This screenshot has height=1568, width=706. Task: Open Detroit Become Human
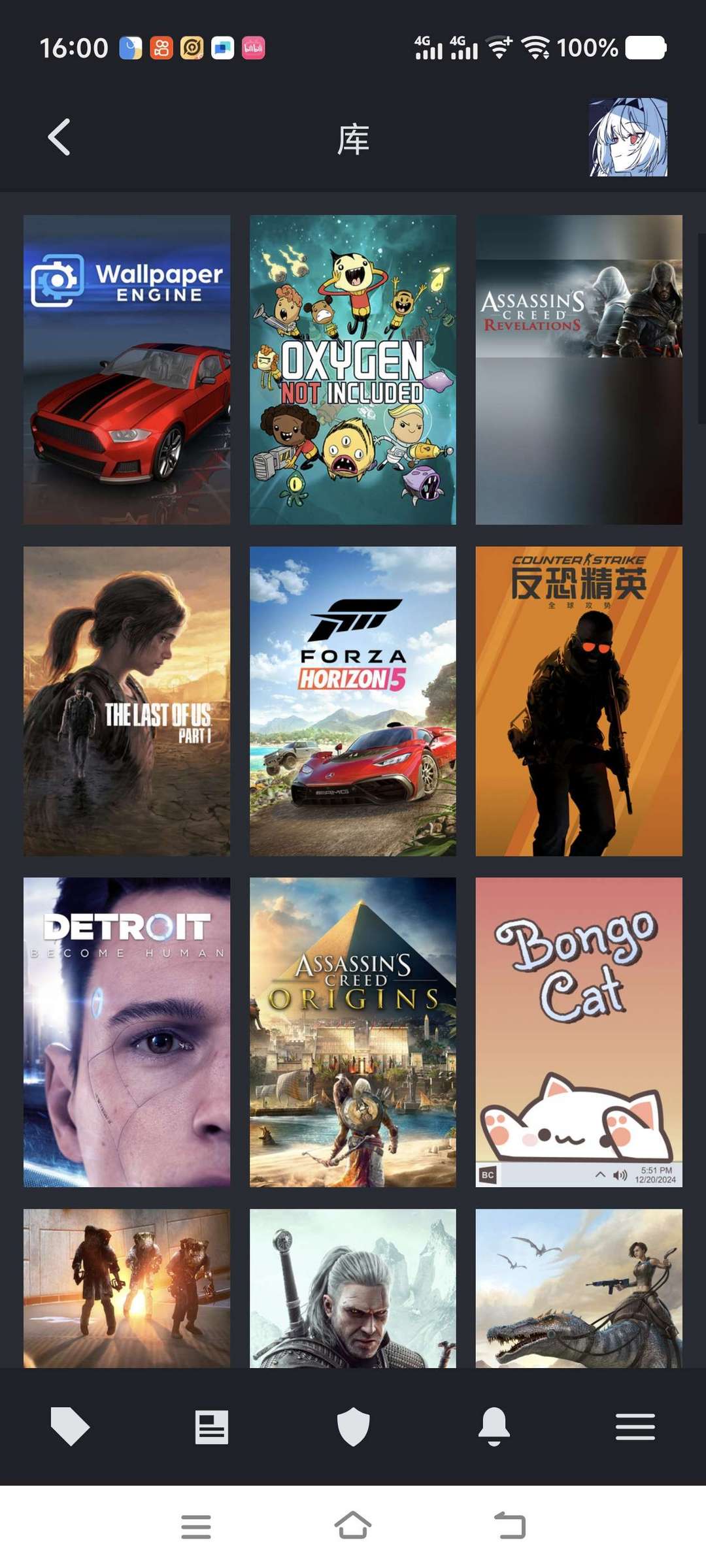(x=127, y=1032)
